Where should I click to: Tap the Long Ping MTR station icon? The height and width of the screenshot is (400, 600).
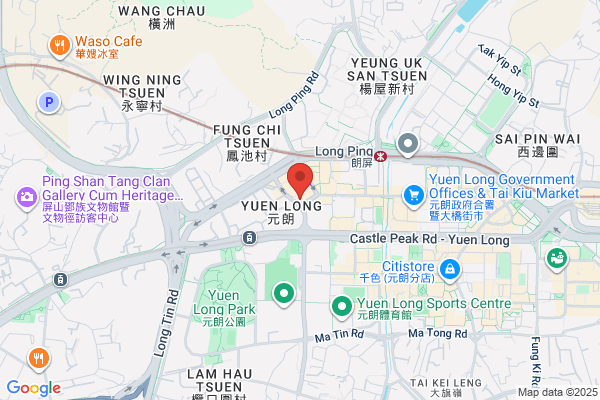[x=380, y=157]
